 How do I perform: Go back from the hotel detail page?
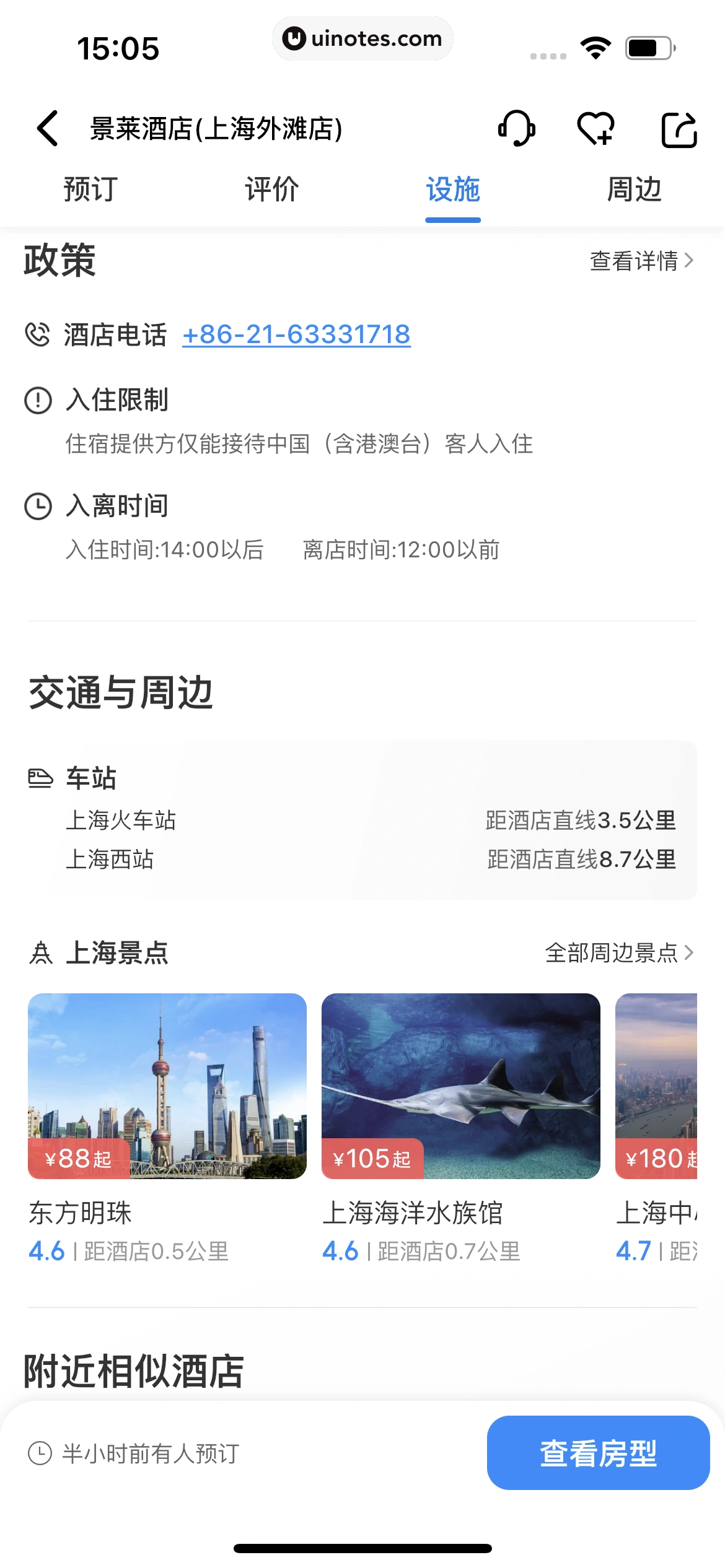click(48, 129)
